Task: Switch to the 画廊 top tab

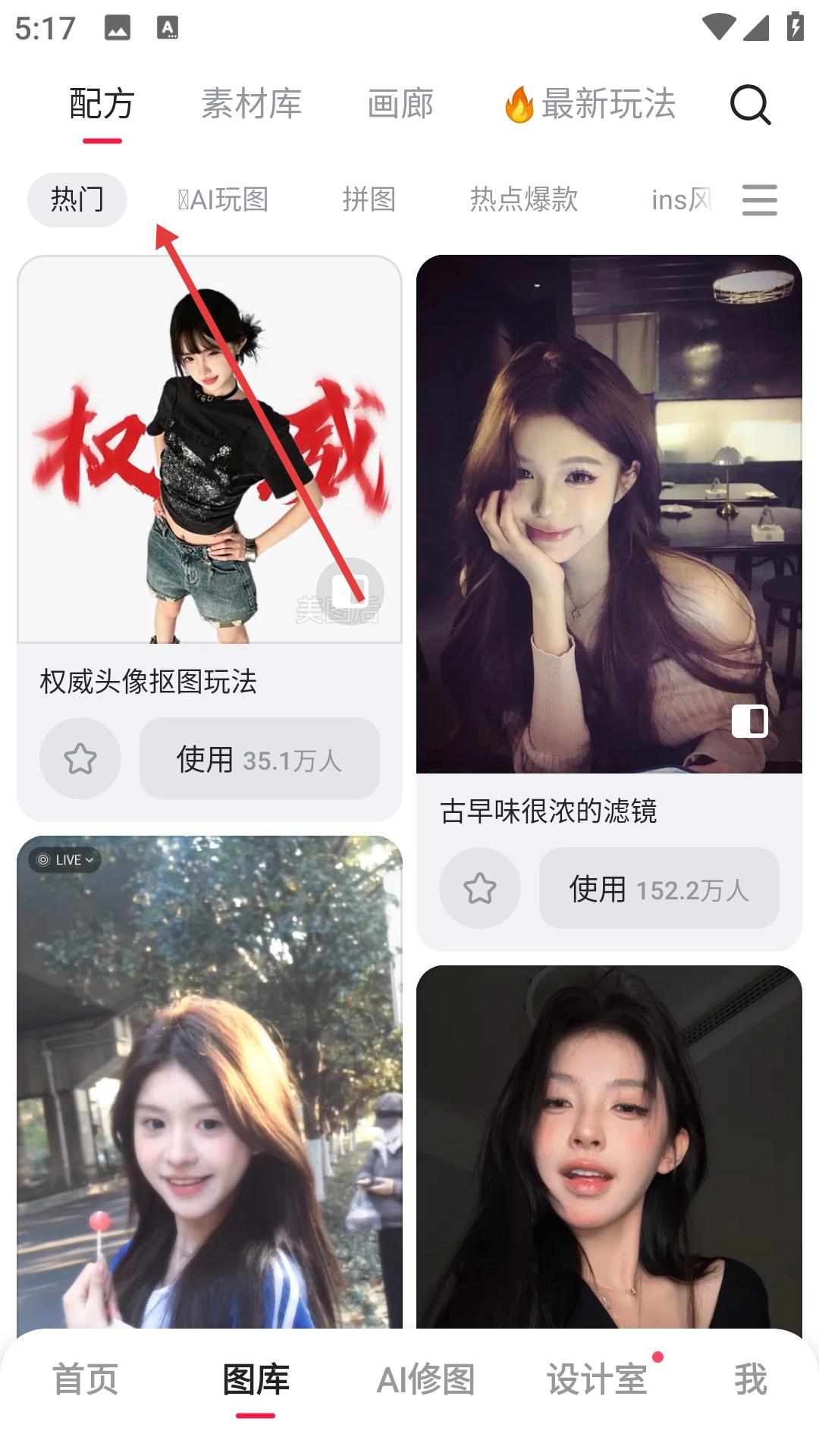Action: tap(400, 104)
